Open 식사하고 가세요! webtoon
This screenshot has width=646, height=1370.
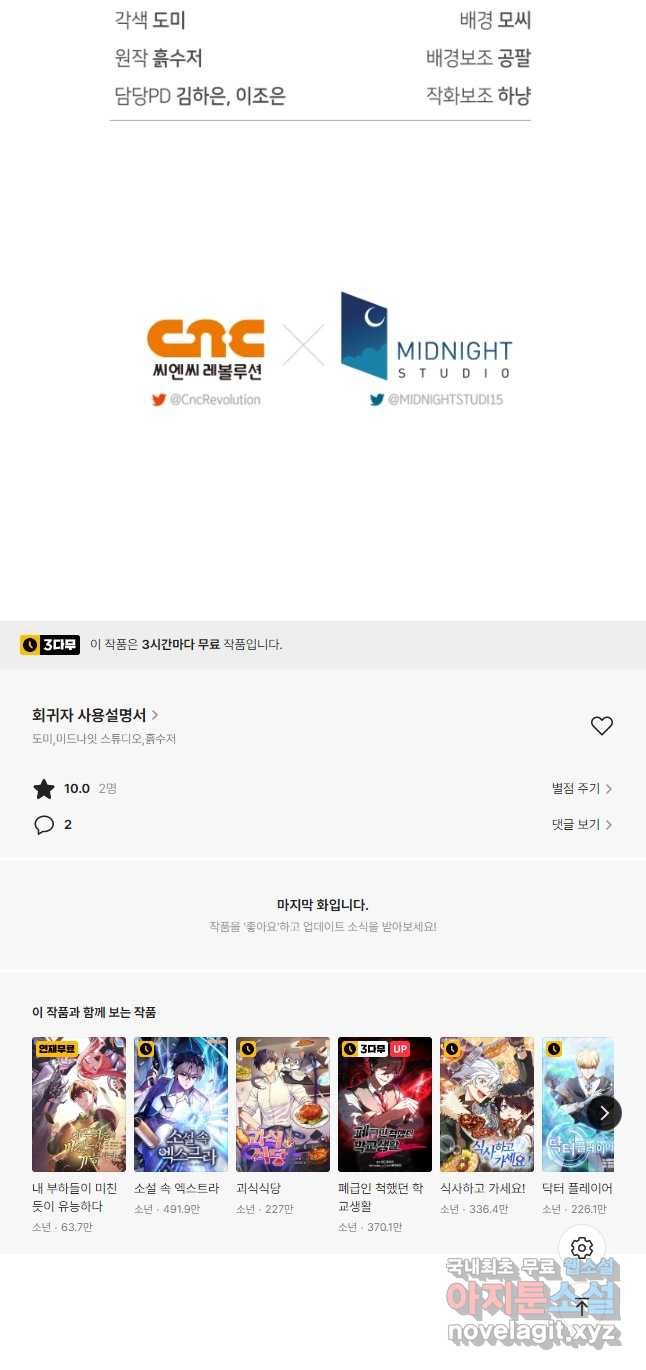pos(487,1104)
